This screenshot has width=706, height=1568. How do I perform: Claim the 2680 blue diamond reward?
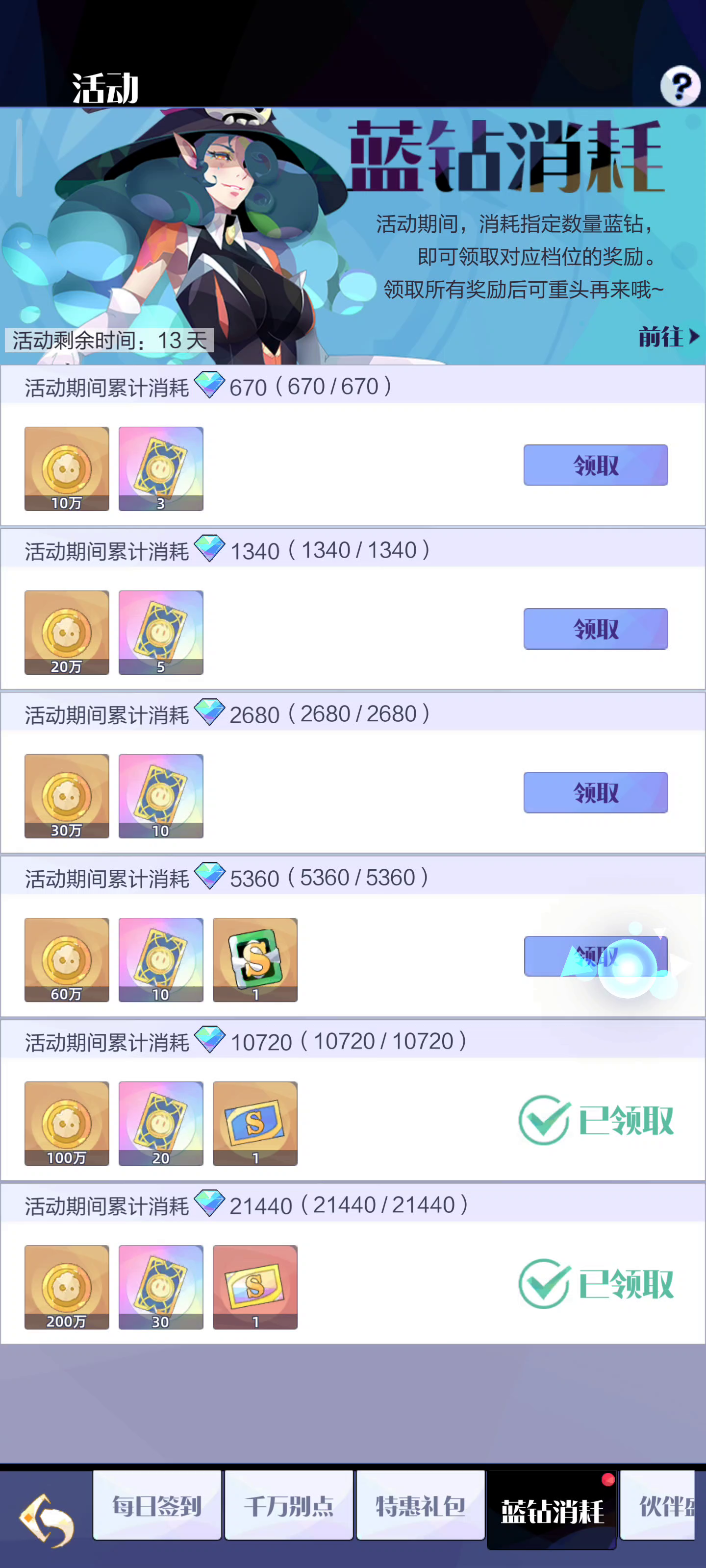click(595, 792)
